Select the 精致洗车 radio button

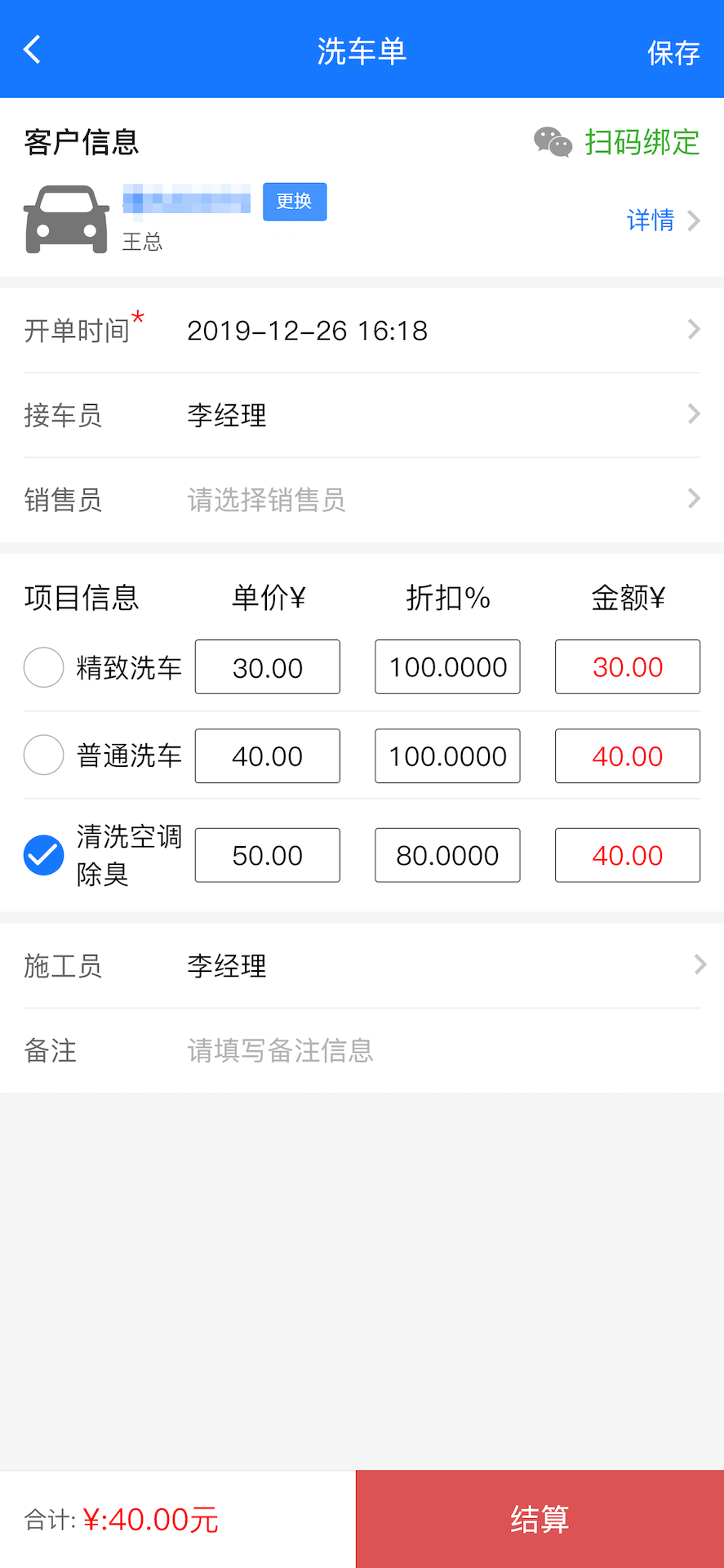click(x=43, y=666)
